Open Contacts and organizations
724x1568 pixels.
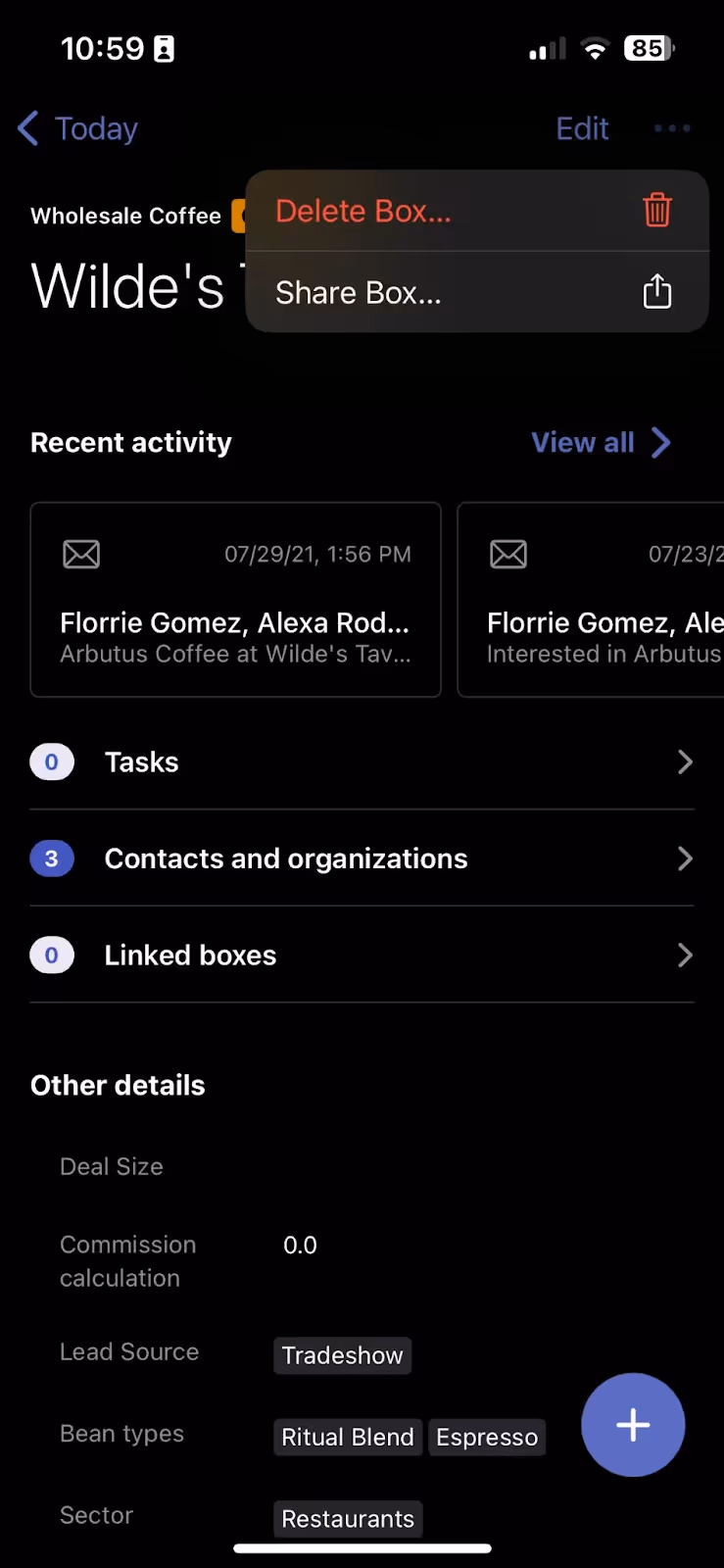(x=362, y=858)
